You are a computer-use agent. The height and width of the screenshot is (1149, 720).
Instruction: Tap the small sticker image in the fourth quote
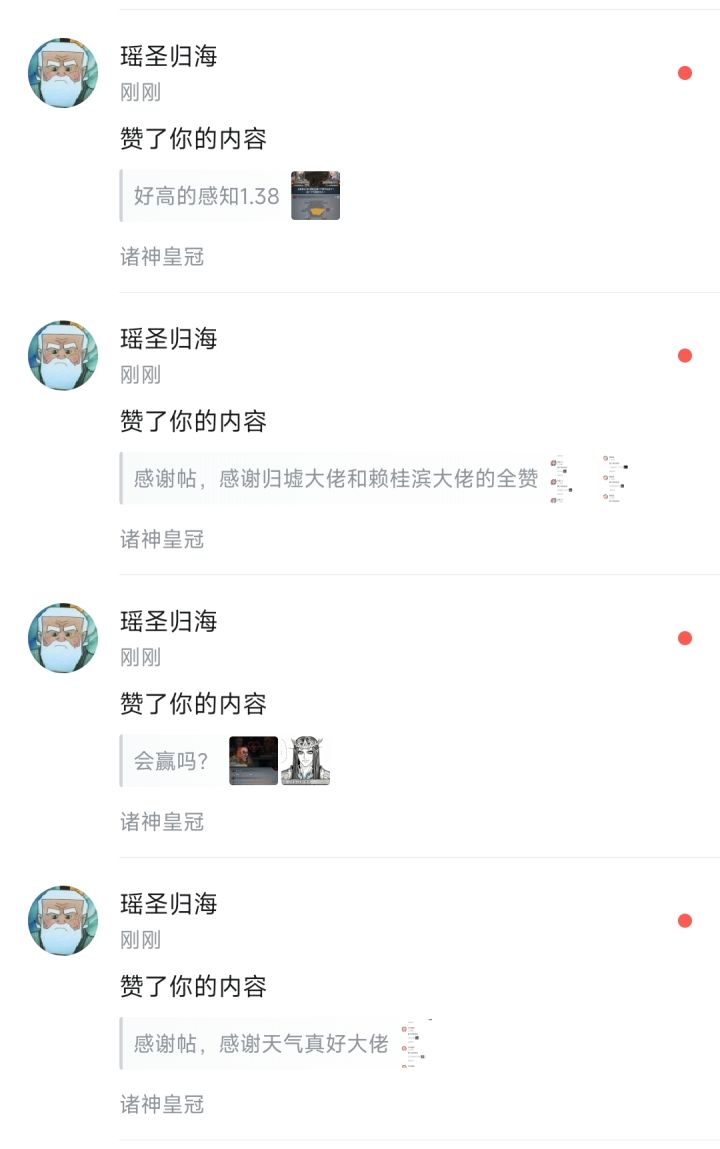pos(416,1043)
